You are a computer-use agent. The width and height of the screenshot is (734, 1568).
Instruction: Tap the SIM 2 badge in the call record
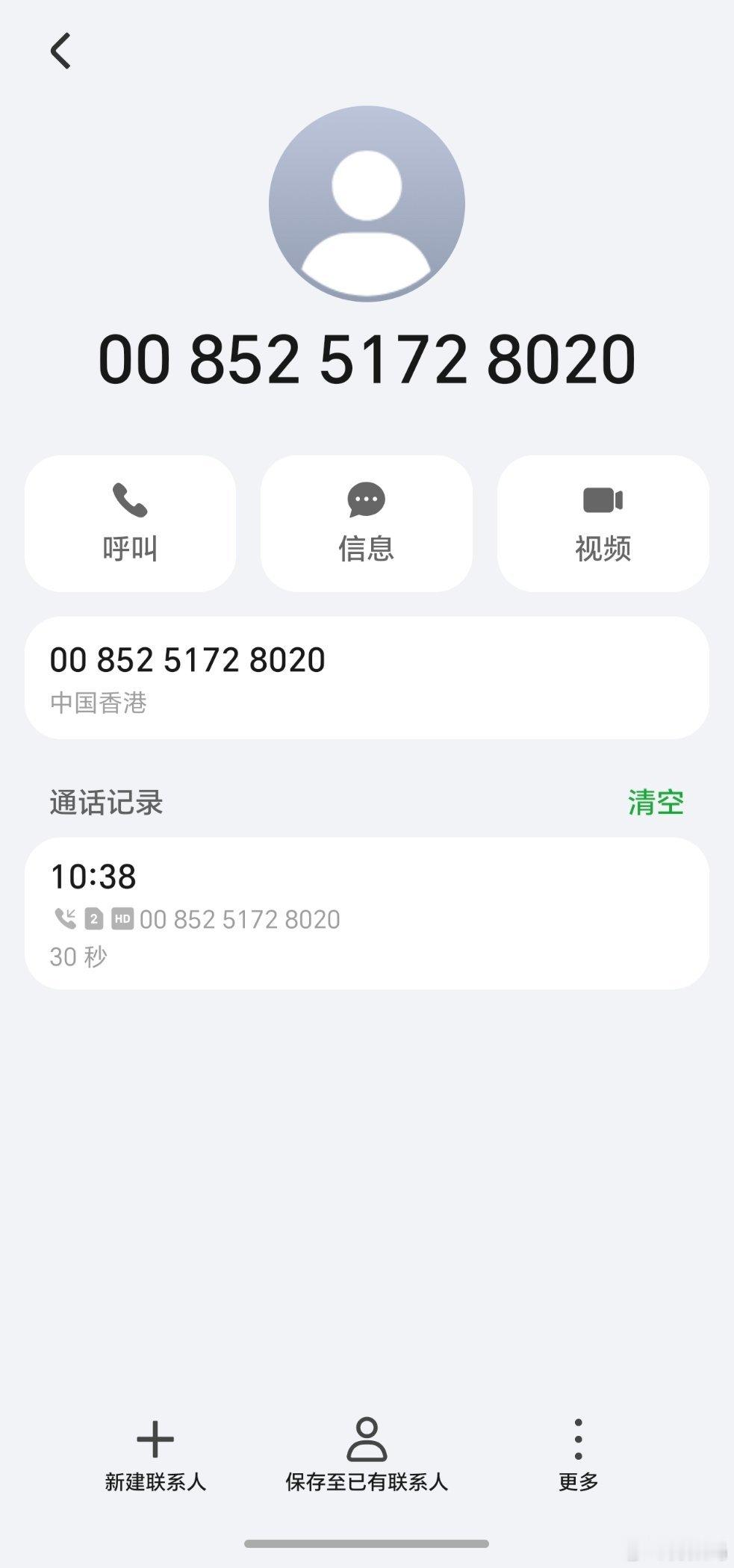click(96, 920)
